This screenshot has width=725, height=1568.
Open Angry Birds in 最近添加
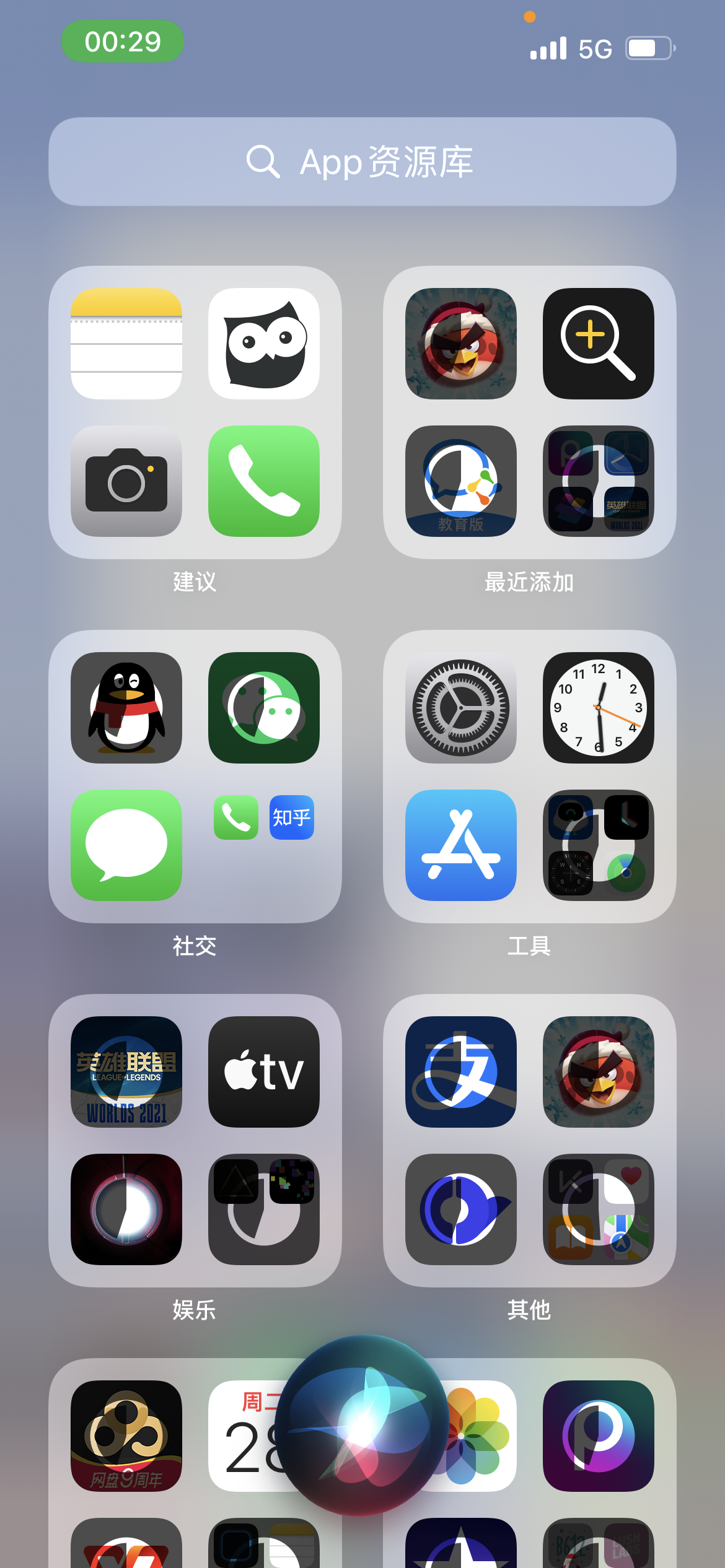460,344
